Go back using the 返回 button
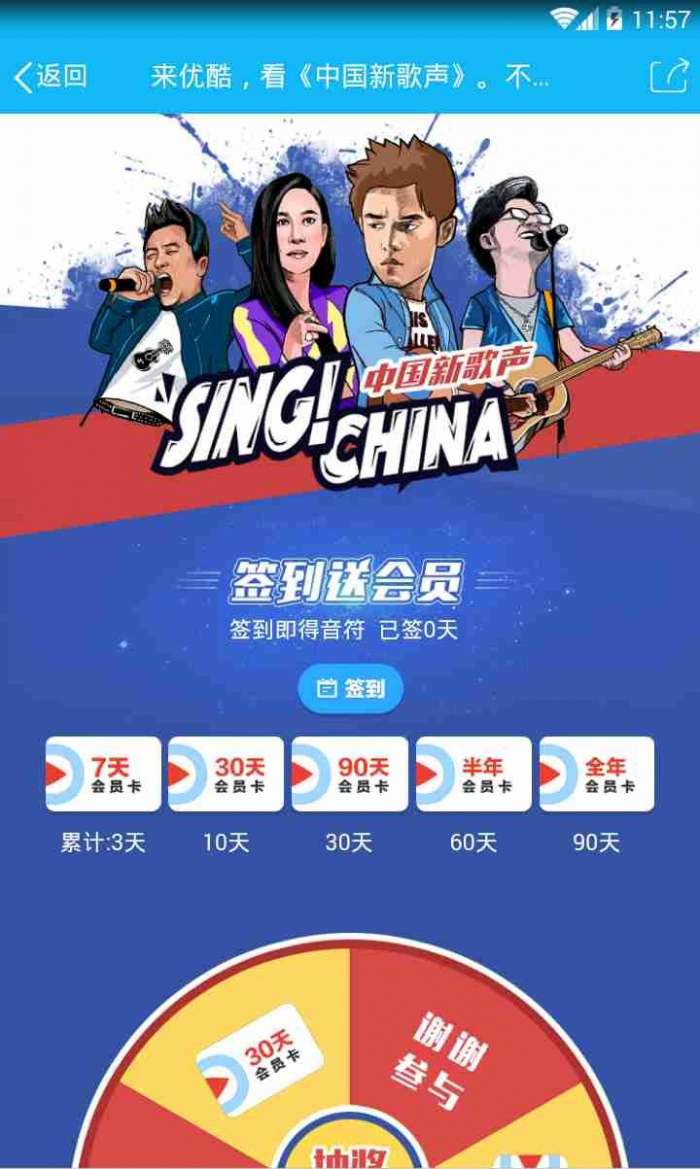Screen dimensions: 700x1169 coord(50,76)
